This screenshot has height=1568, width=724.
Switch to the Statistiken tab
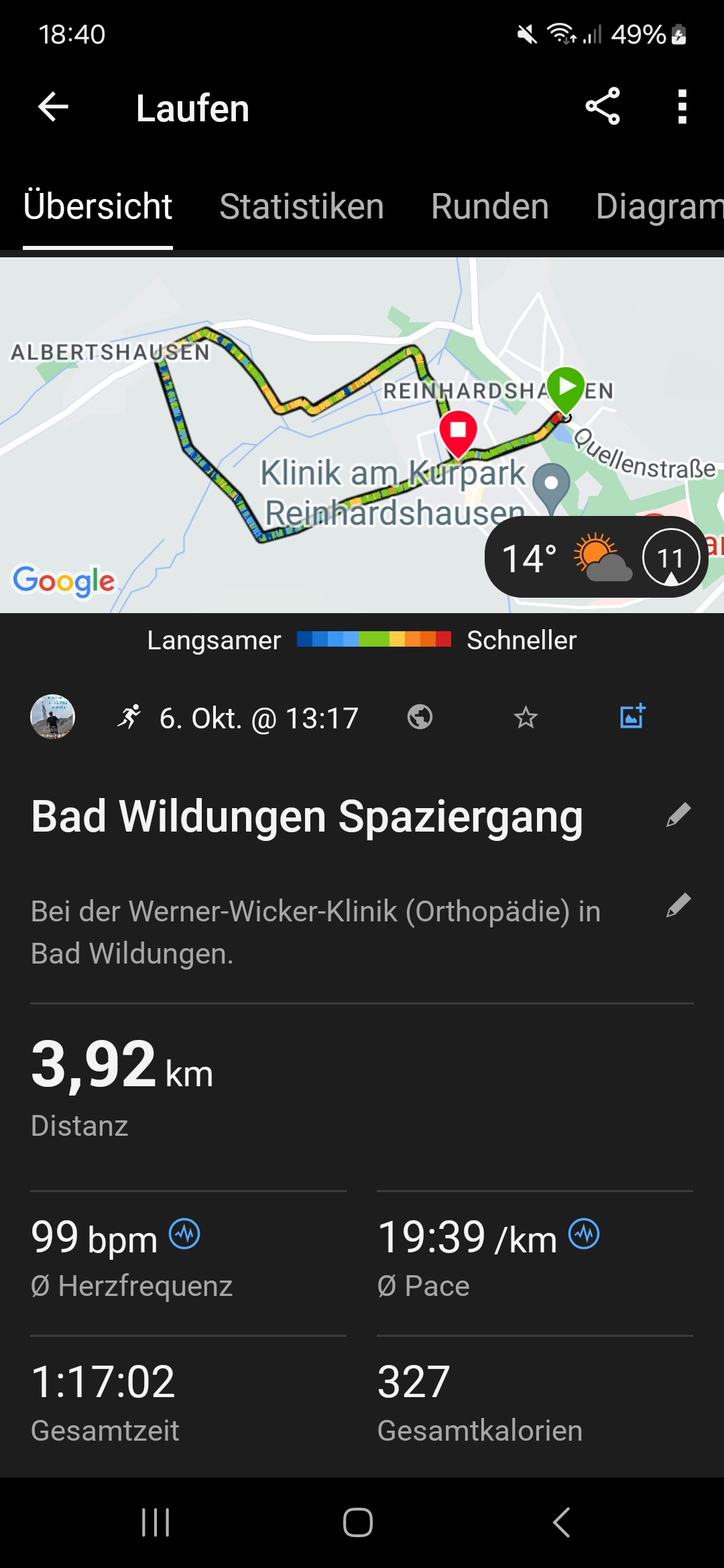coord(302,206)
